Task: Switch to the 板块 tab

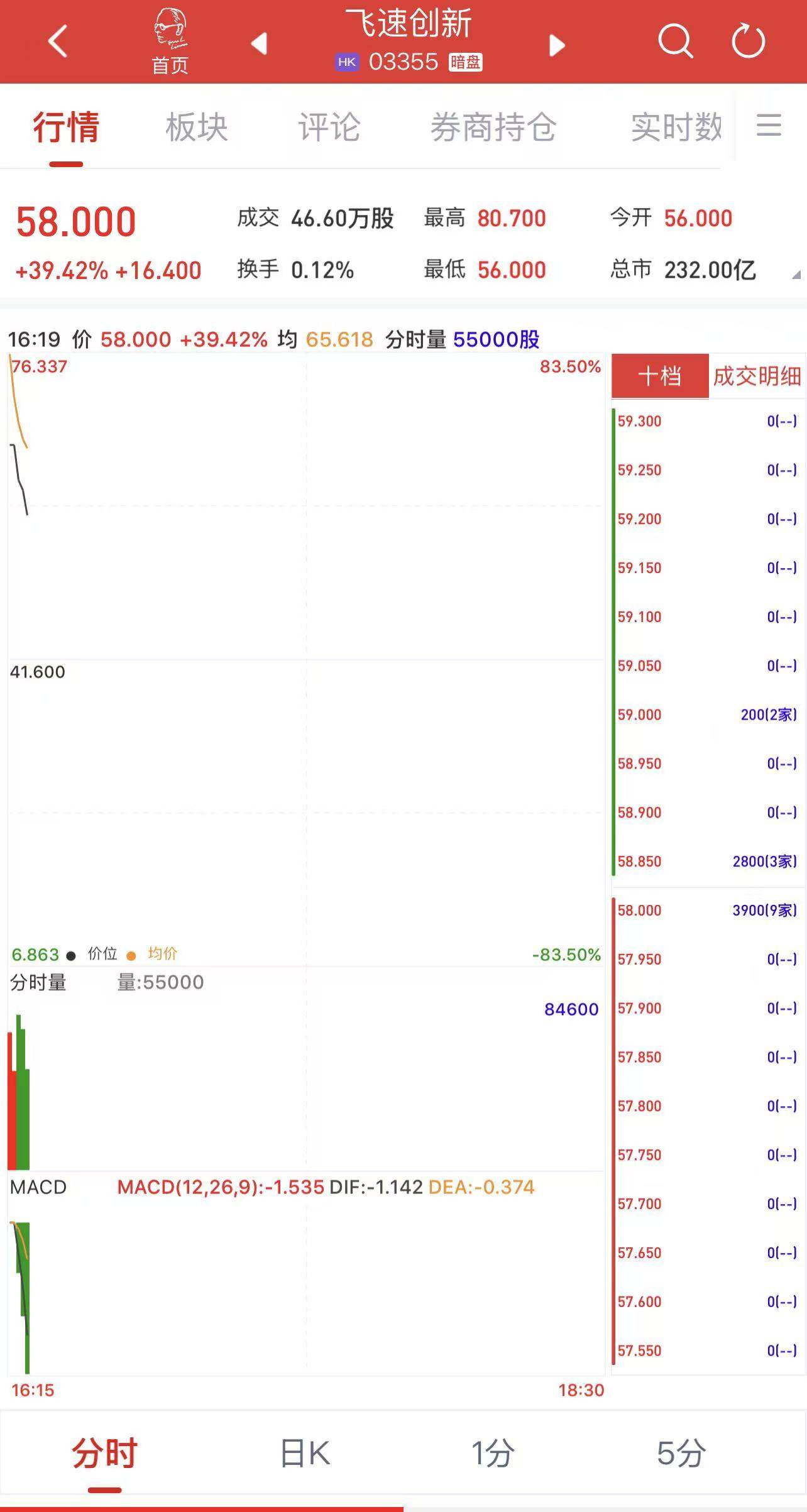Action: click(x=195, y=126)
